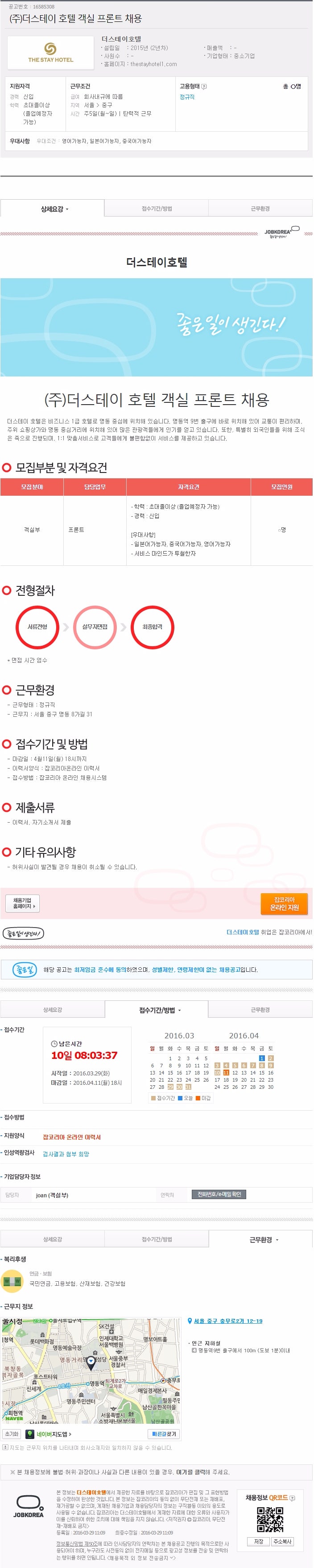Open 검사결과 첨부 희망 link

[66, 1154]
